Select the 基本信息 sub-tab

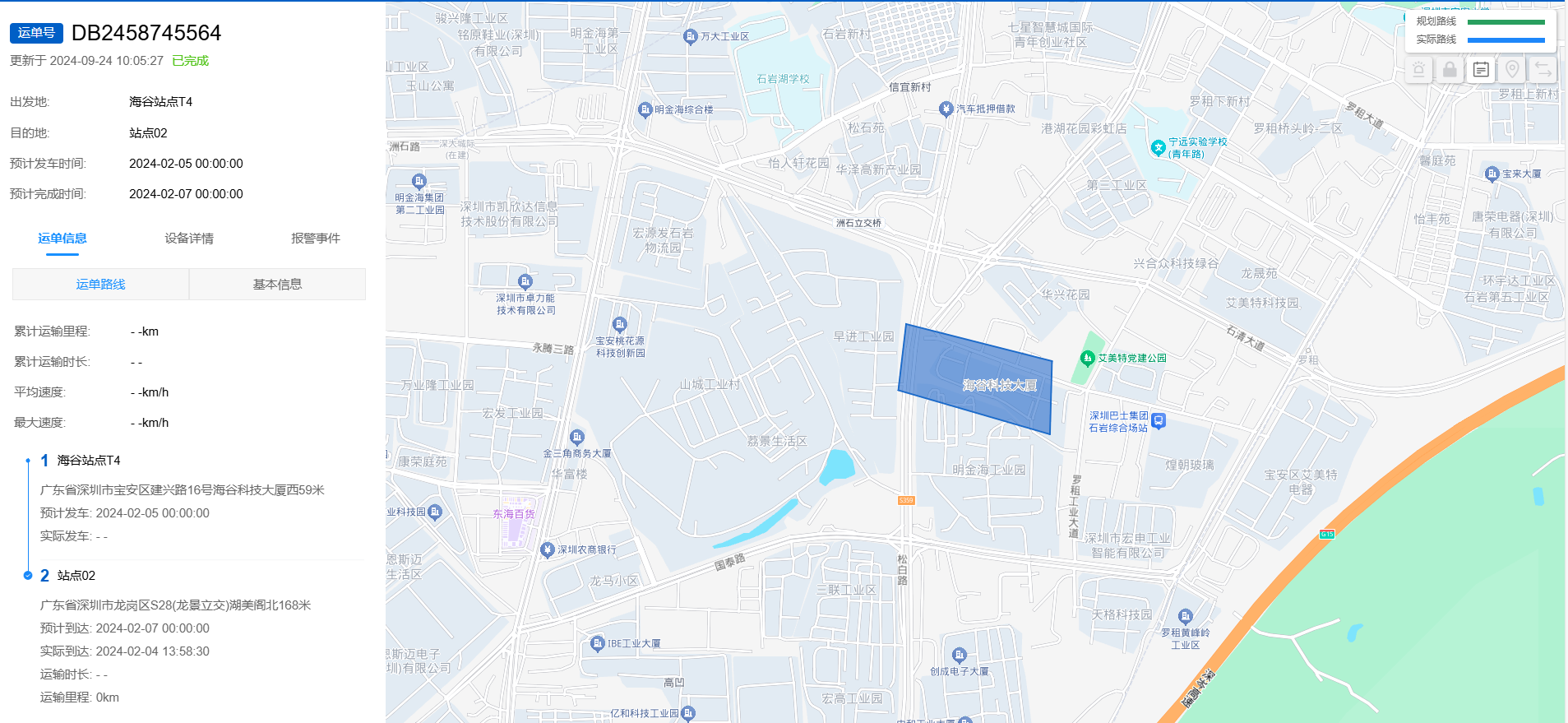coord(277,284)
